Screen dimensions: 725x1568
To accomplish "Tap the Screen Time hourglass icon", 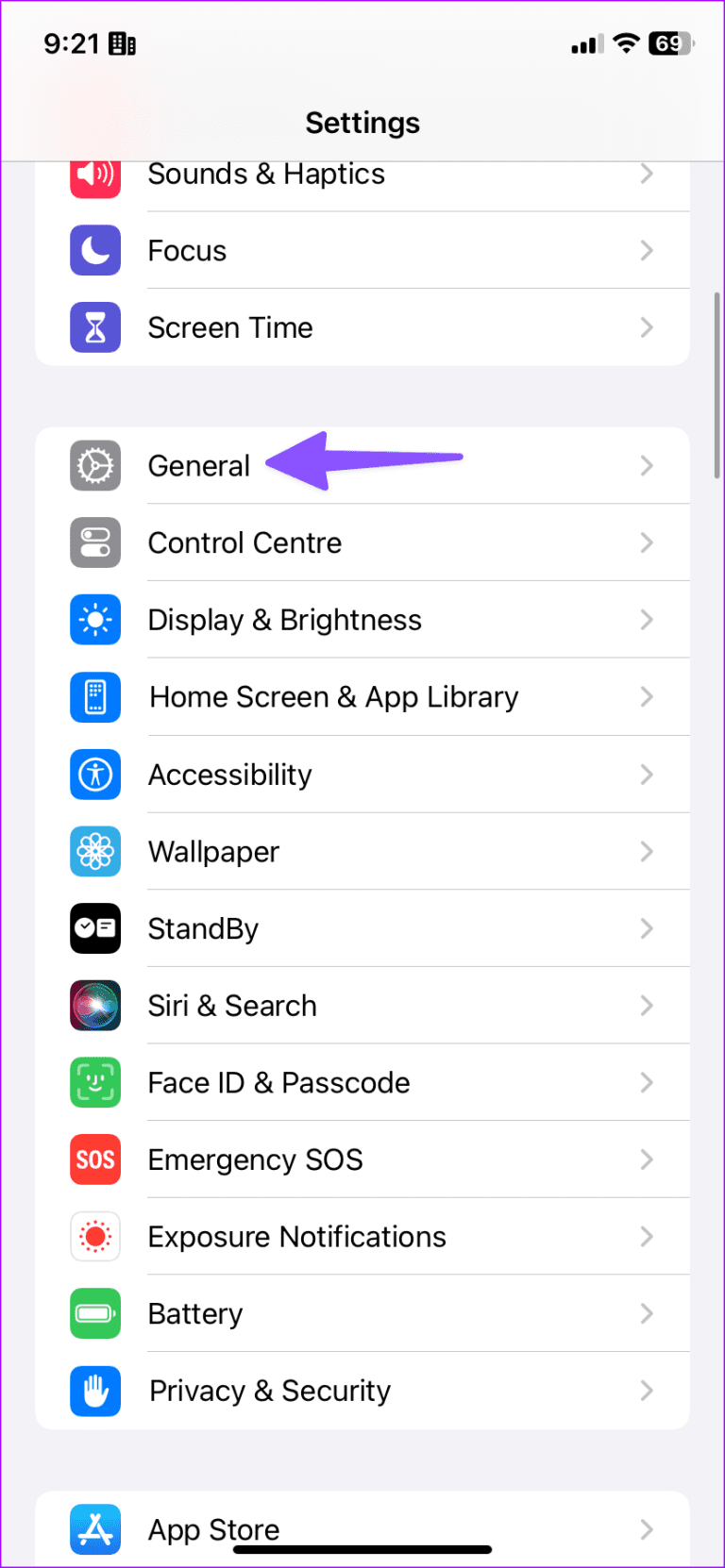I will (94, 327).
